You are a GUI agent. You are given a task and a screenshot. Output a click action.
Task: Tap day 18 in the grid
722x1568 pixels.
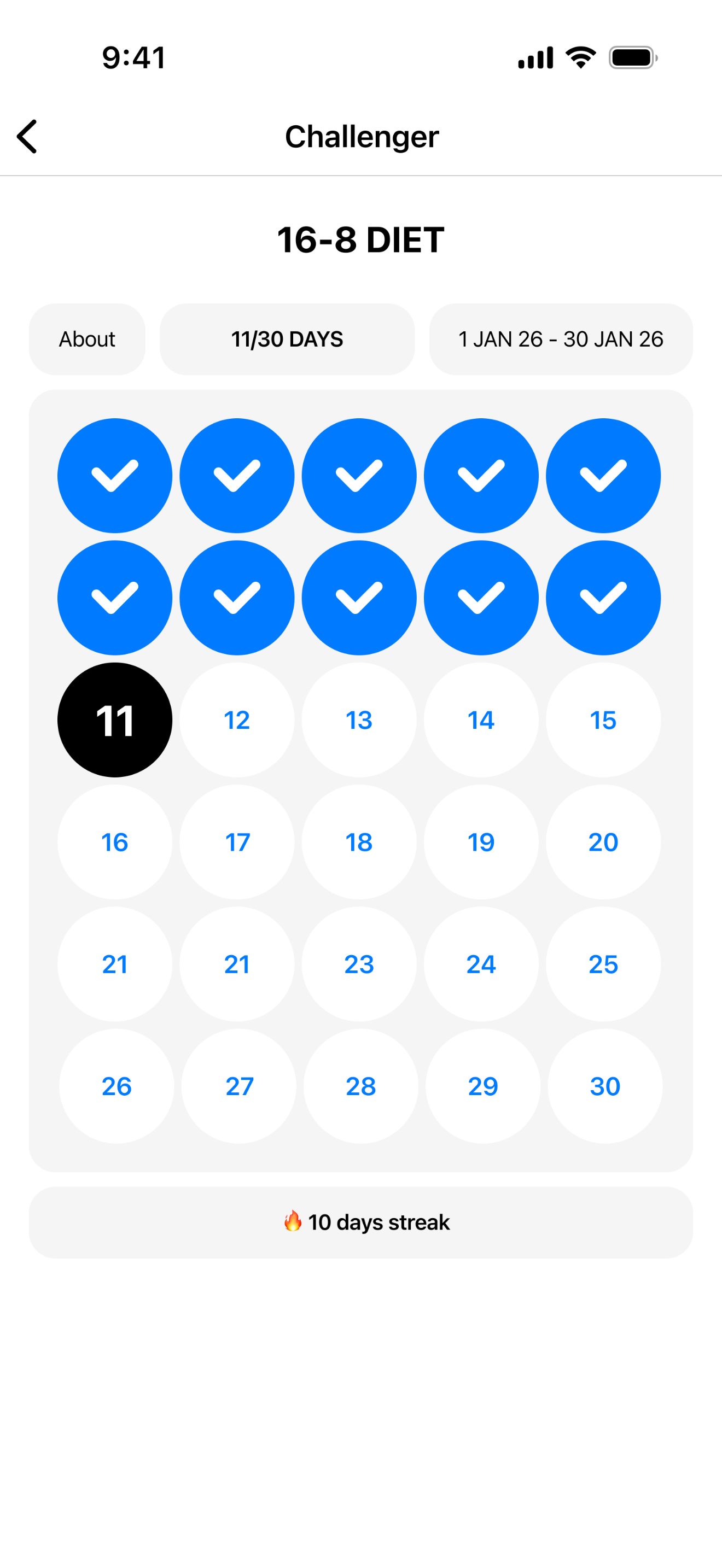[359, 842]
